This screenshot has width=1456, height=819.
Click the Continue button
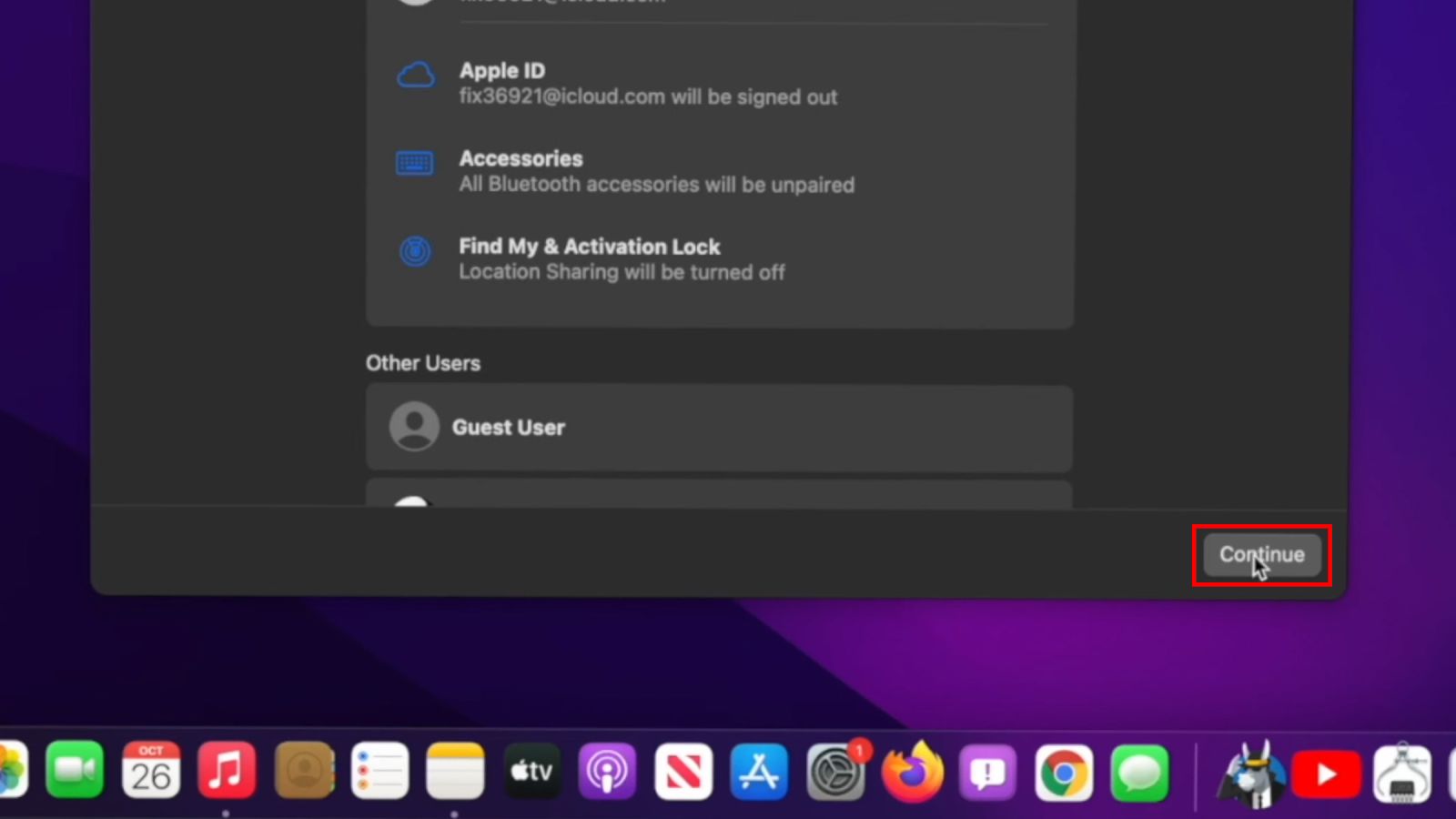pos(1261,554)
